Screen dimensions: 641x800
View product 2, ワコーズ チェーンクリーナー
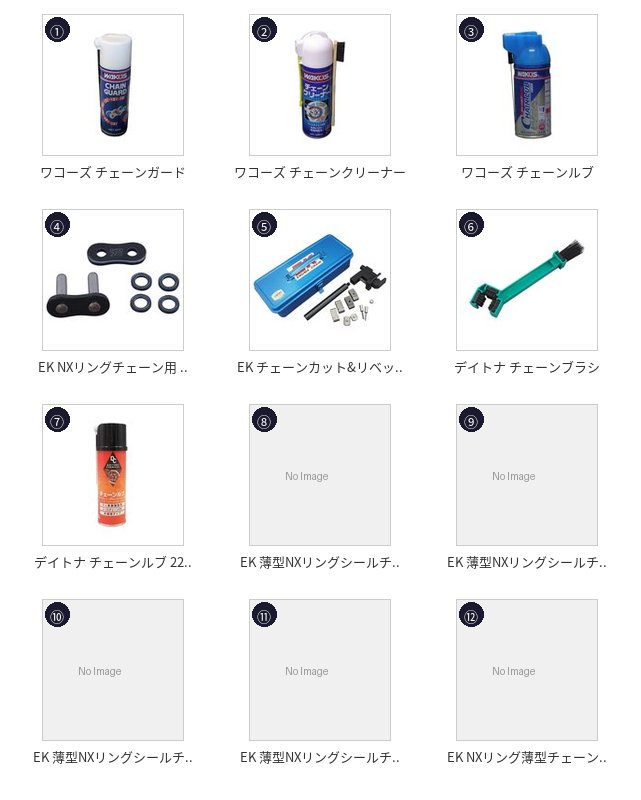click(x=320, y=85)
